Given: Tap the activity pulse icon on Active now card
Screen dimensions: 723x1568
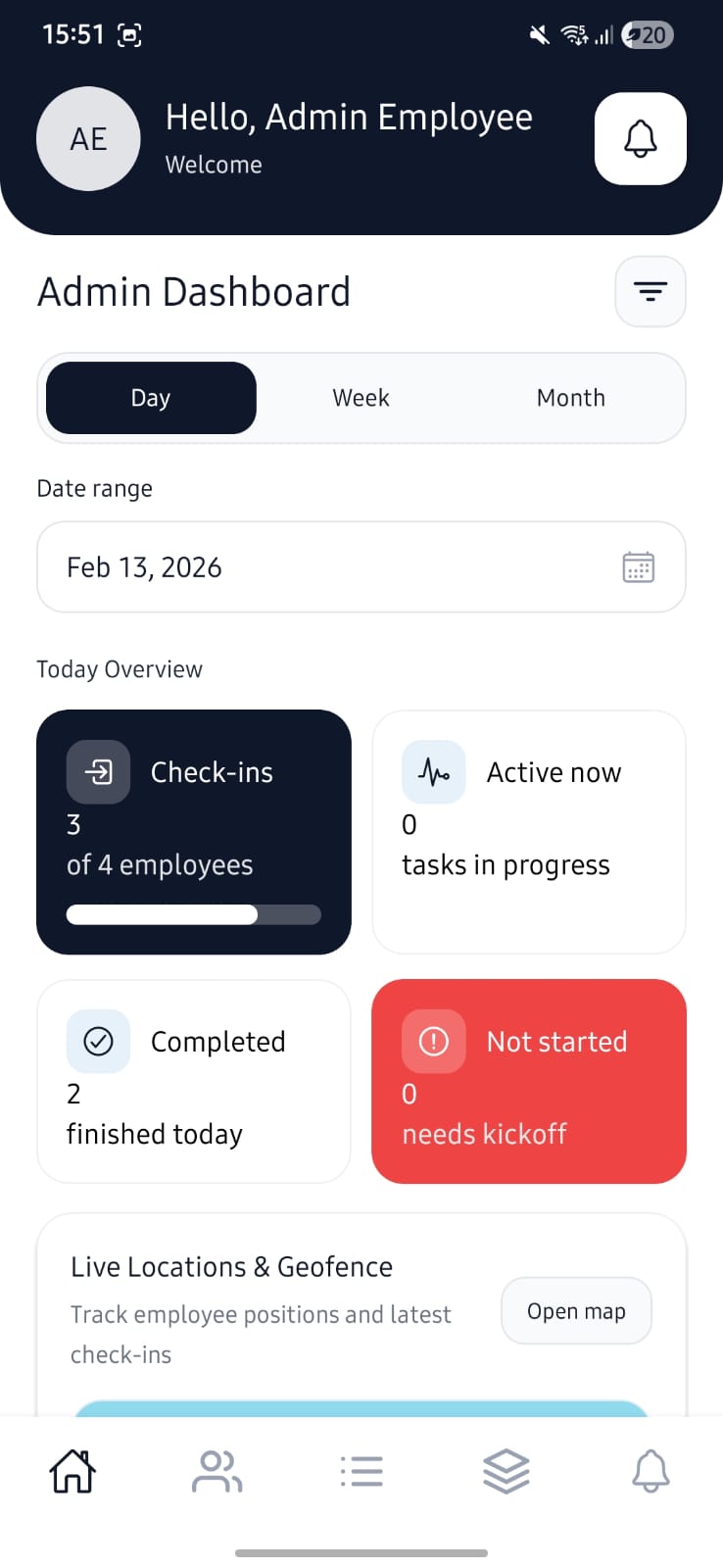Looking at the screenshot, I should (433, 771).
